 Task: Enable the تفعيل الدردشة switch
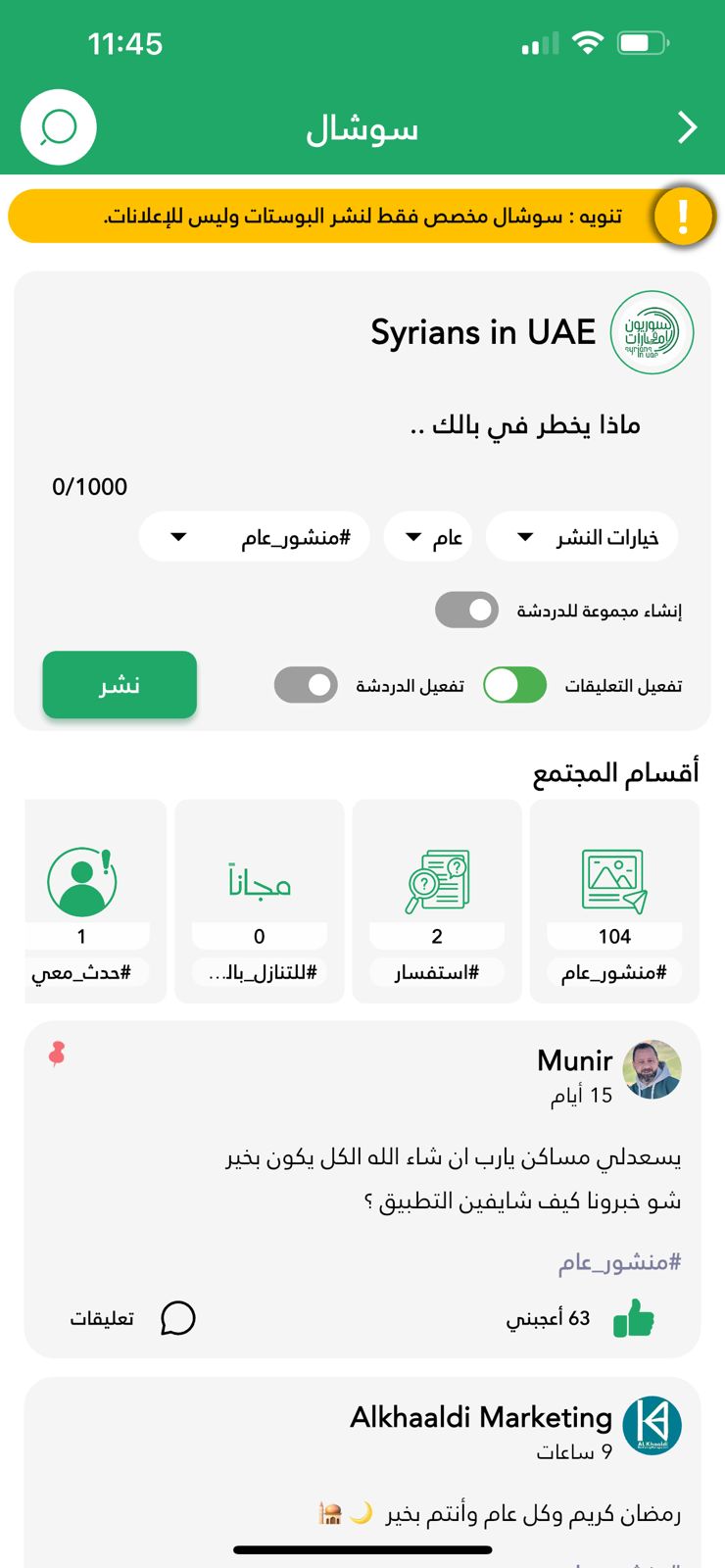306,685
